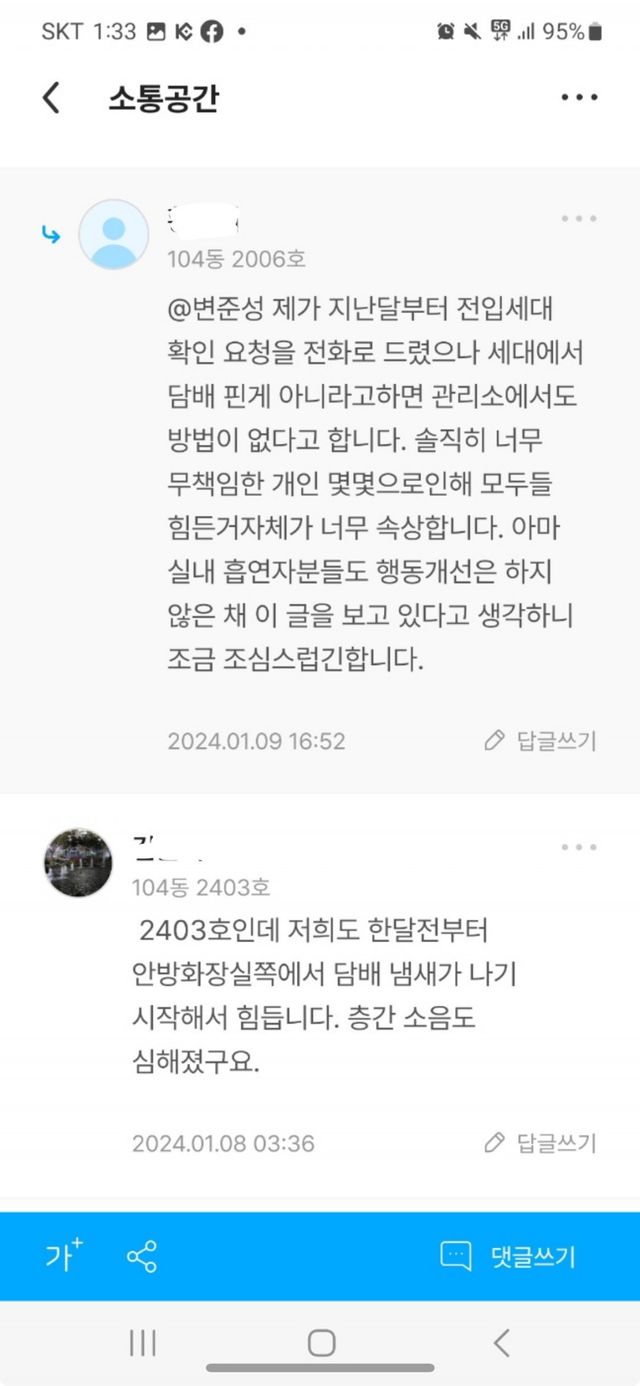Open options for the 104동 2006호 comment

pyautogui.click(x=579, y=218)
